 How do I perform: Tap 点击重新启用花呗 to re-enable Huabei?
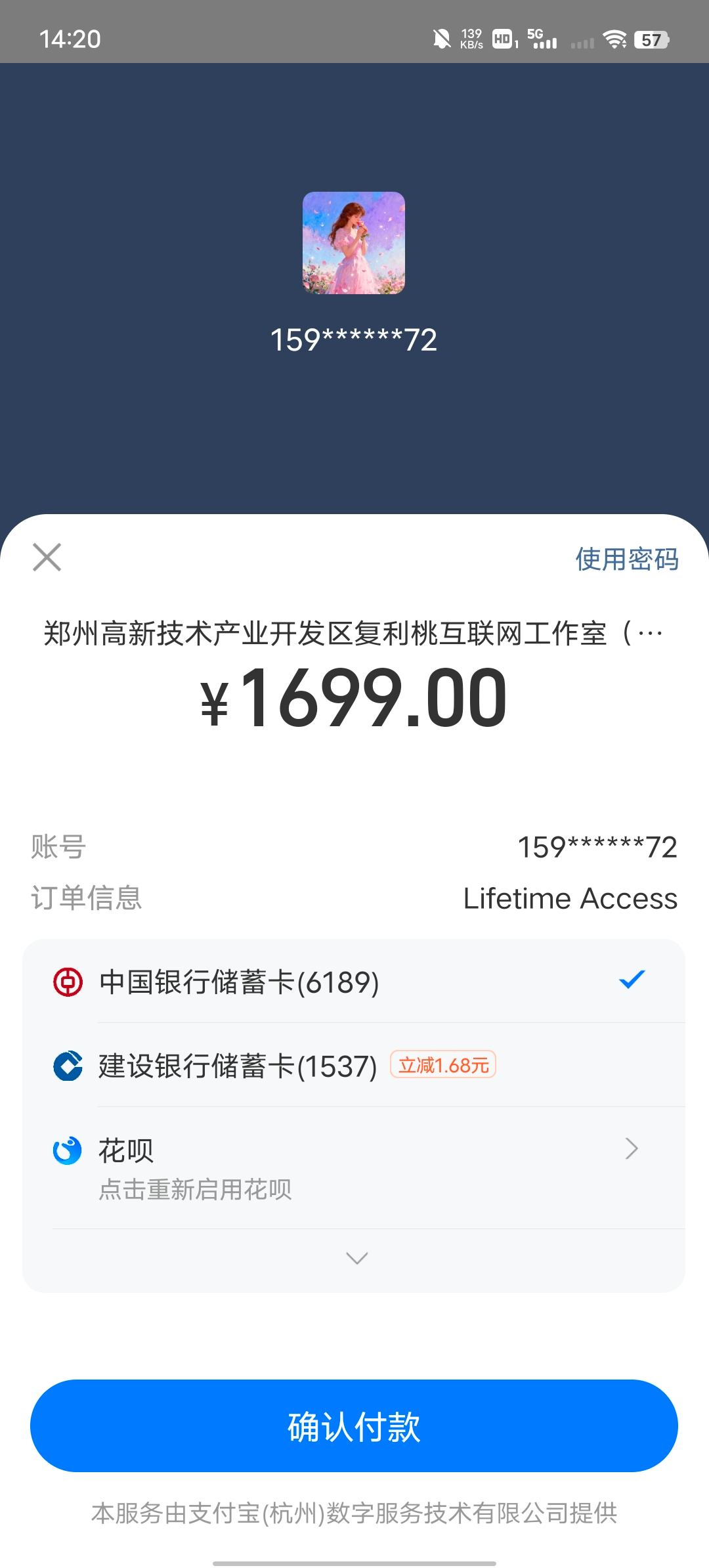[x=197, y=1190]
